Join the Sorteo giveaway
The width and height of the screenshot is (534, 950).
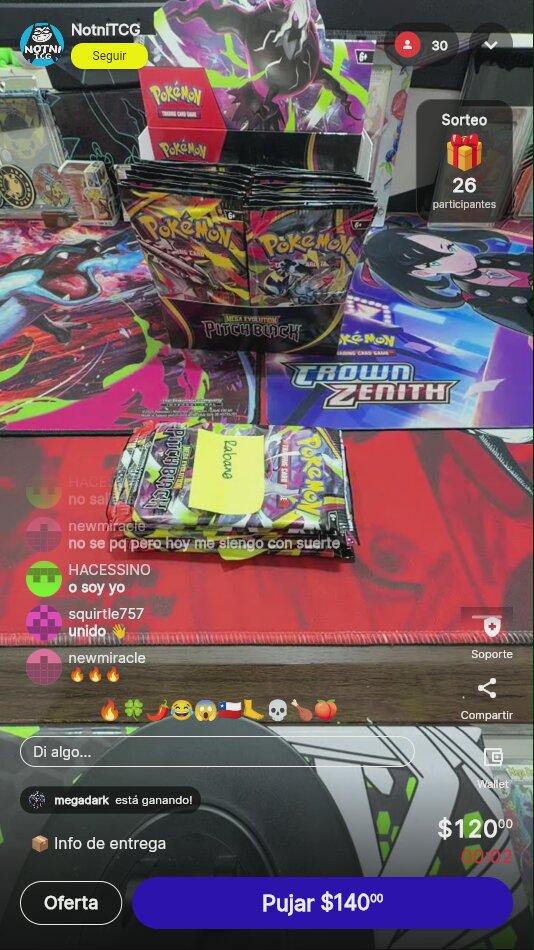click(464, 161)
